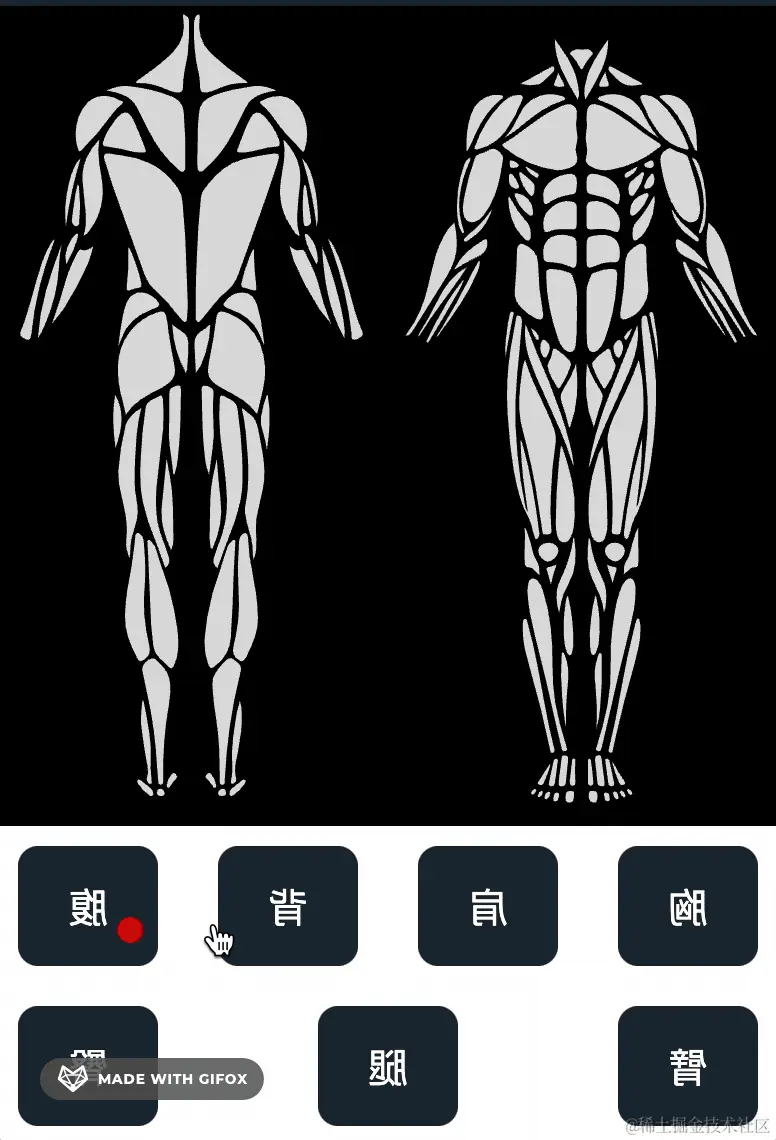Tap the 臂 (arm) muscle button

point(688,1065)
